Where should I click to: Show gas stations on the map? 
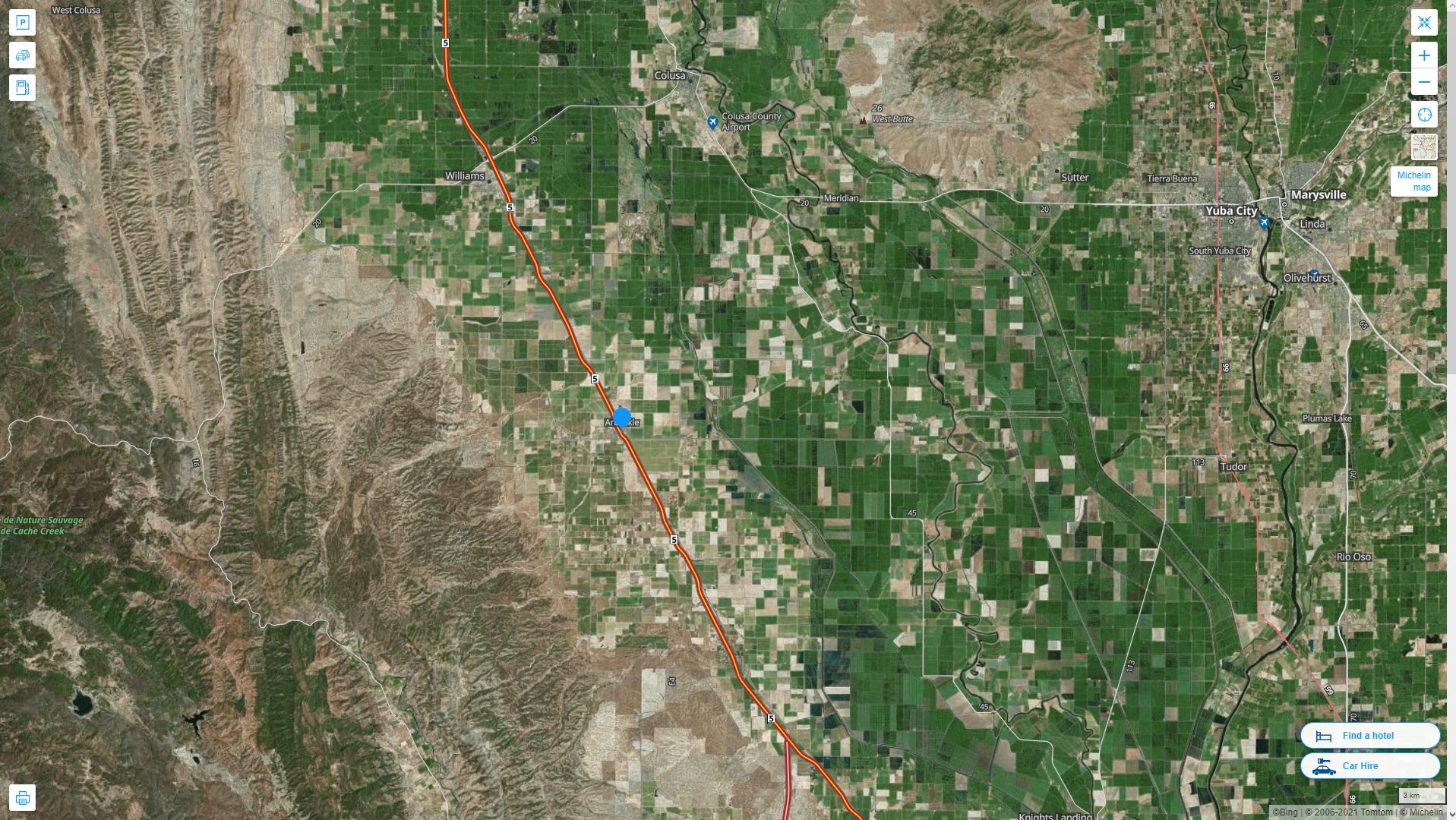click(22, 88)
